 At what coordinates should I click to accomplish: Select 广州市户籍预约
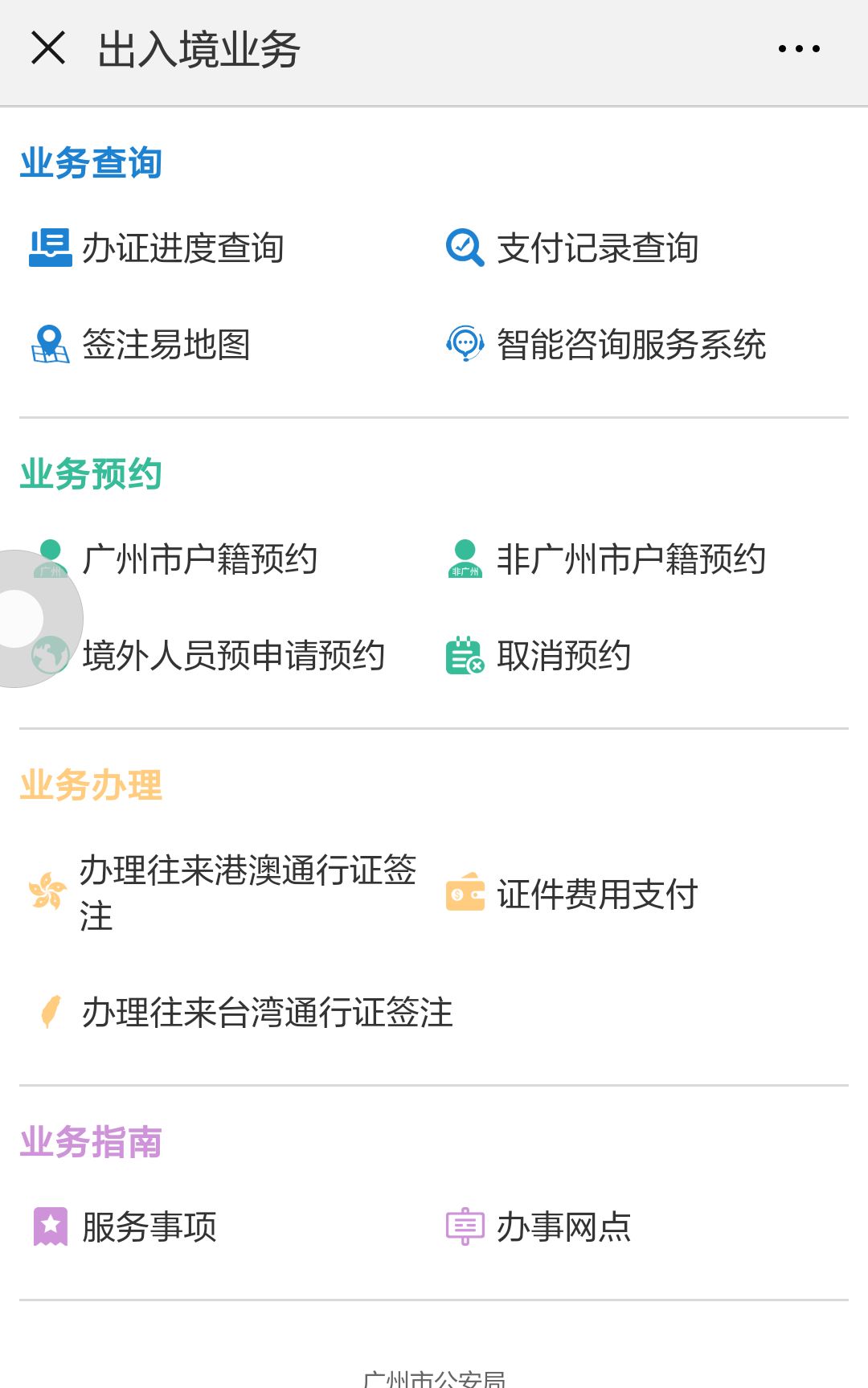pos(199,559)
